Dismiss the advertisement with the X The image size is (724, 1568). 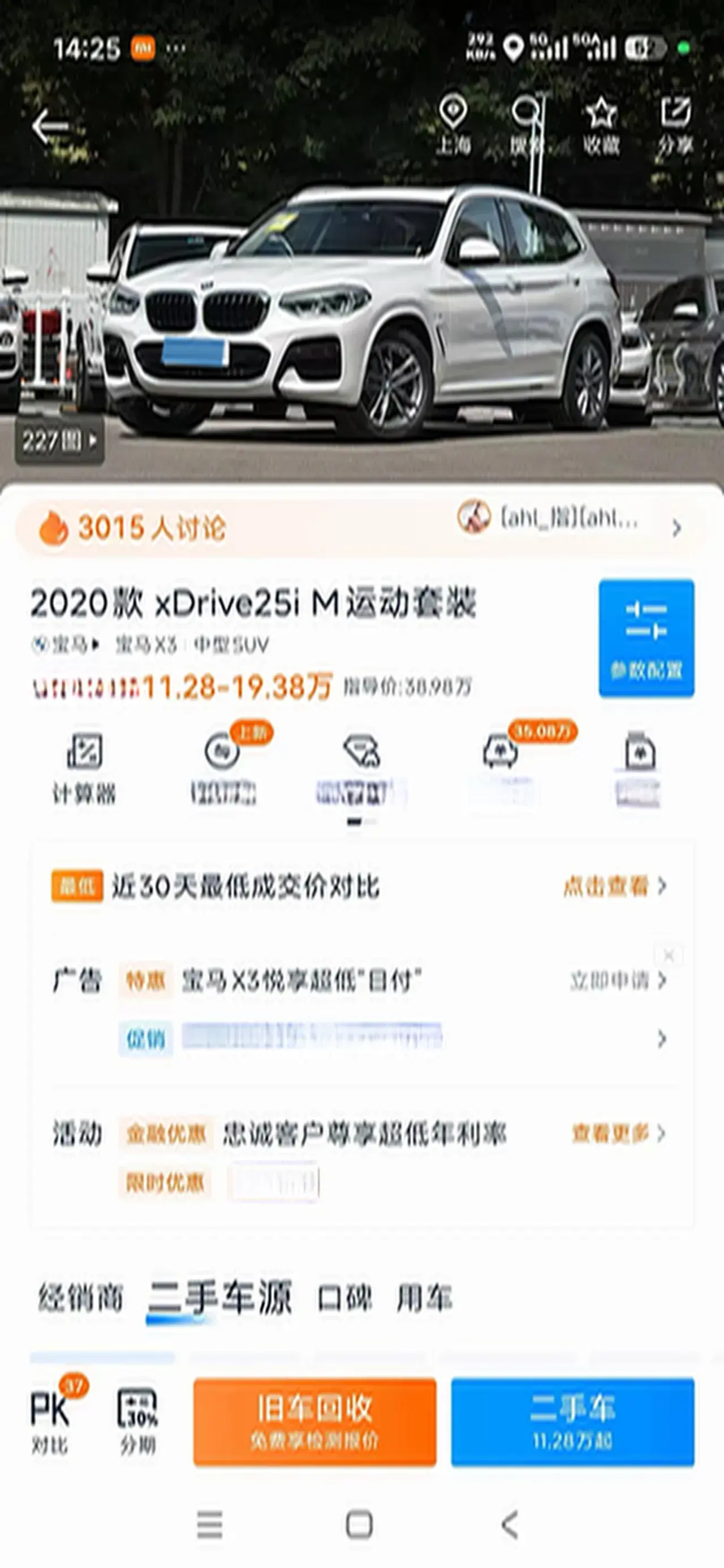point(669,955)
